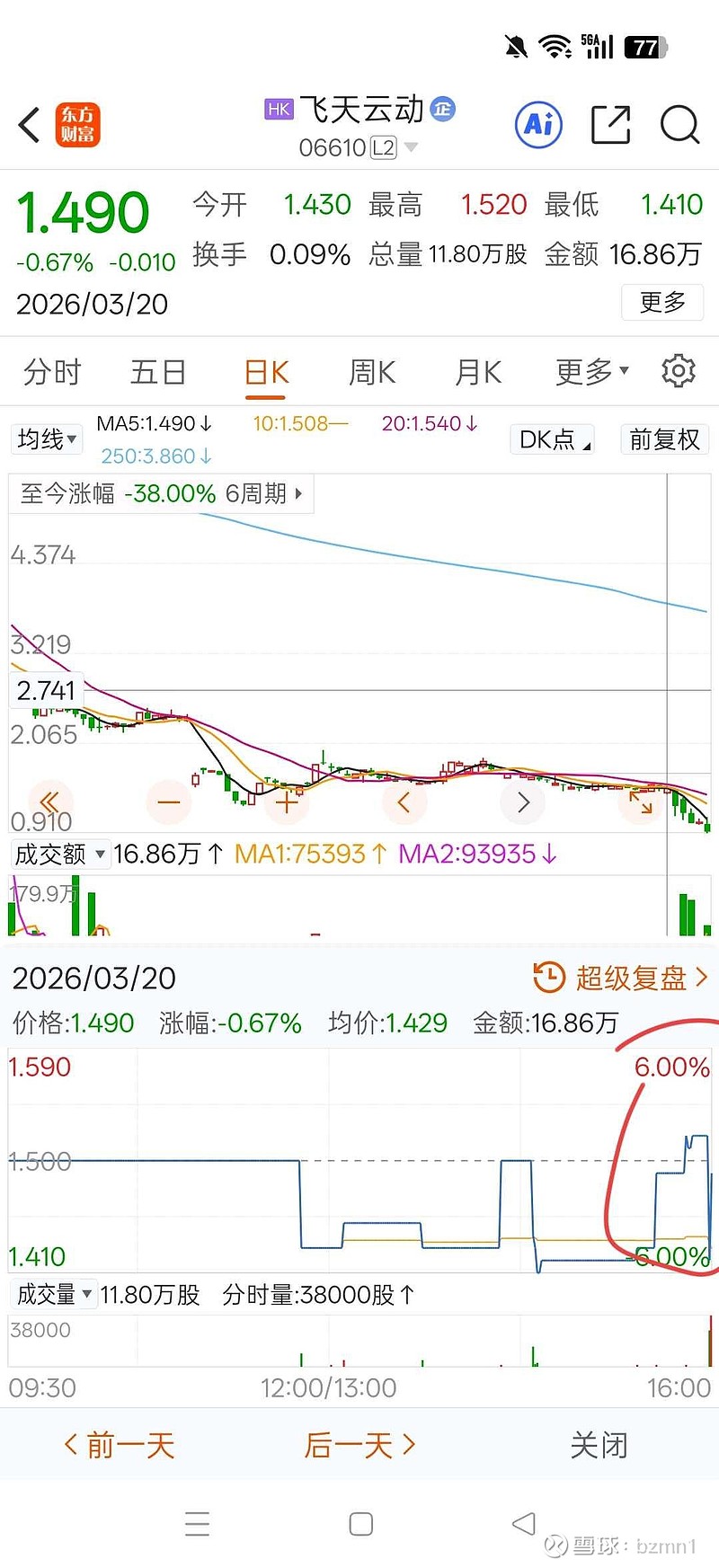Viewport: 719px width, 1568px height.
Task: Open the AI assistant icon
Action: click(538, 124)
